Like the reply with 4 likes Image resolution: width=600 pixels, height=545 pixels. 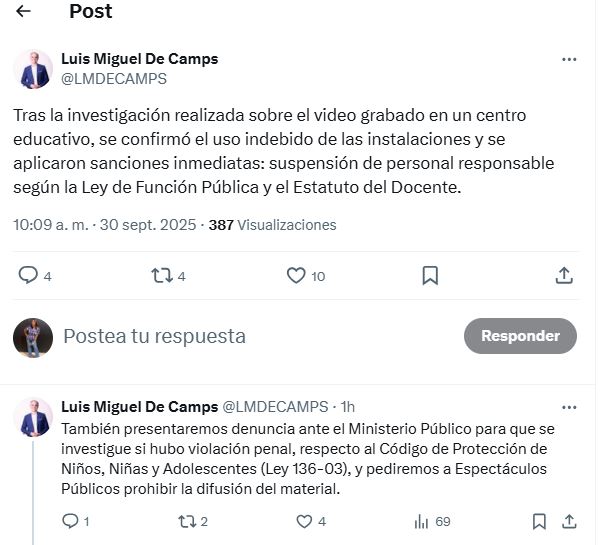304,521
